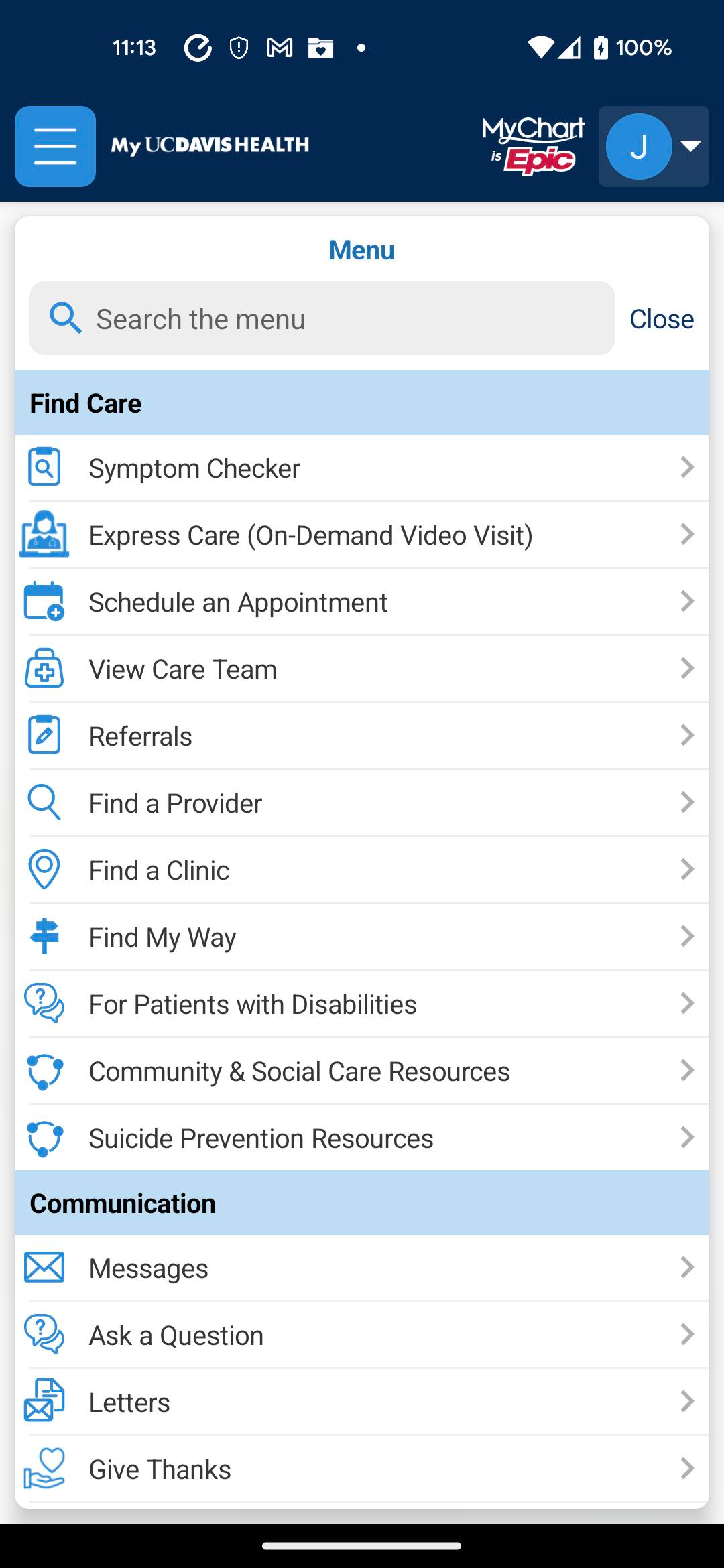Expand the Referrals row chevron
Viewport: 724px width, 1568px height.
coord(687,735)
